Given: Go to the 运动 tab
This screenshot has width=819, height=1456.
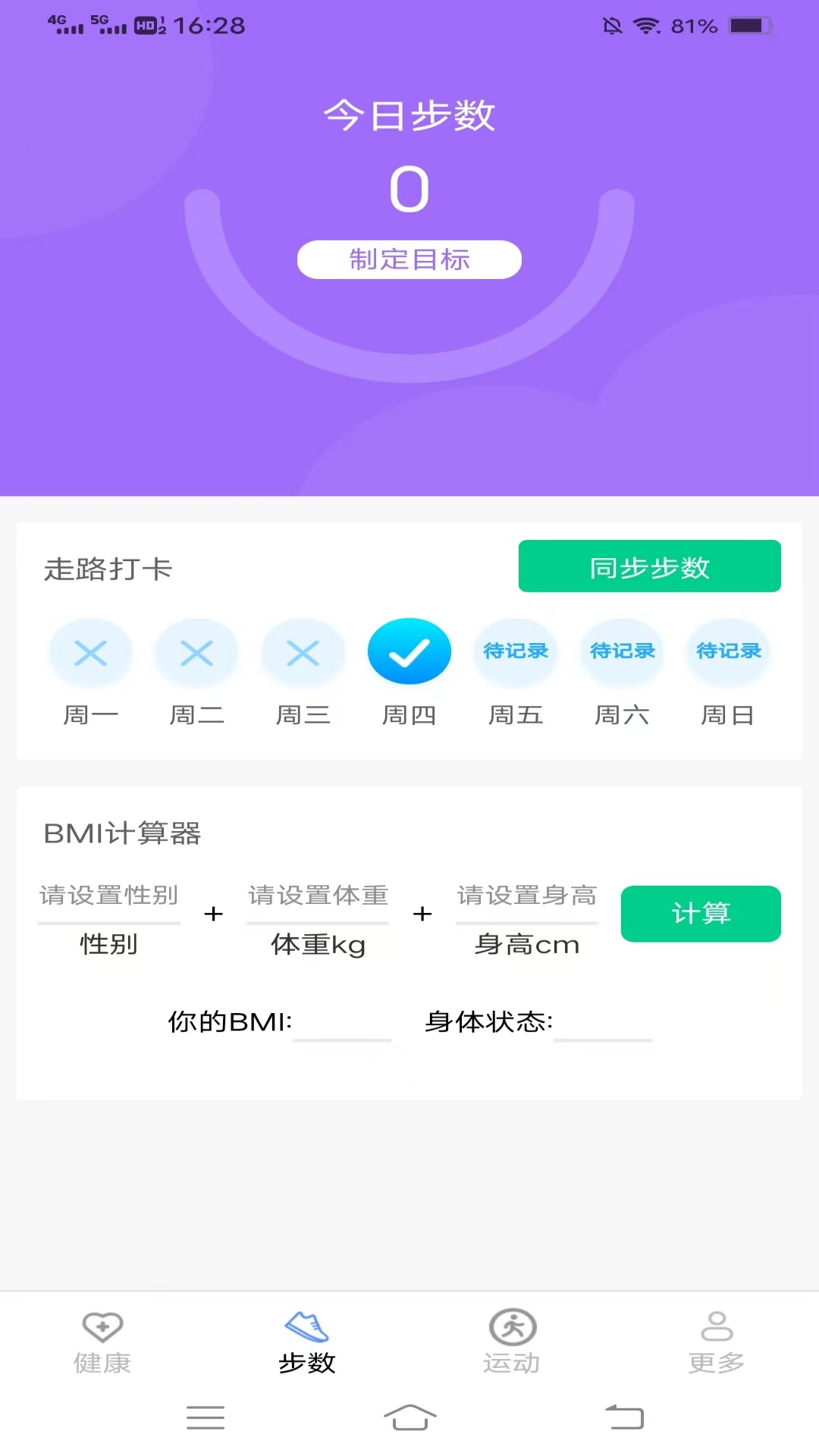Looking at the screenshot, I should coord(512,1342).
